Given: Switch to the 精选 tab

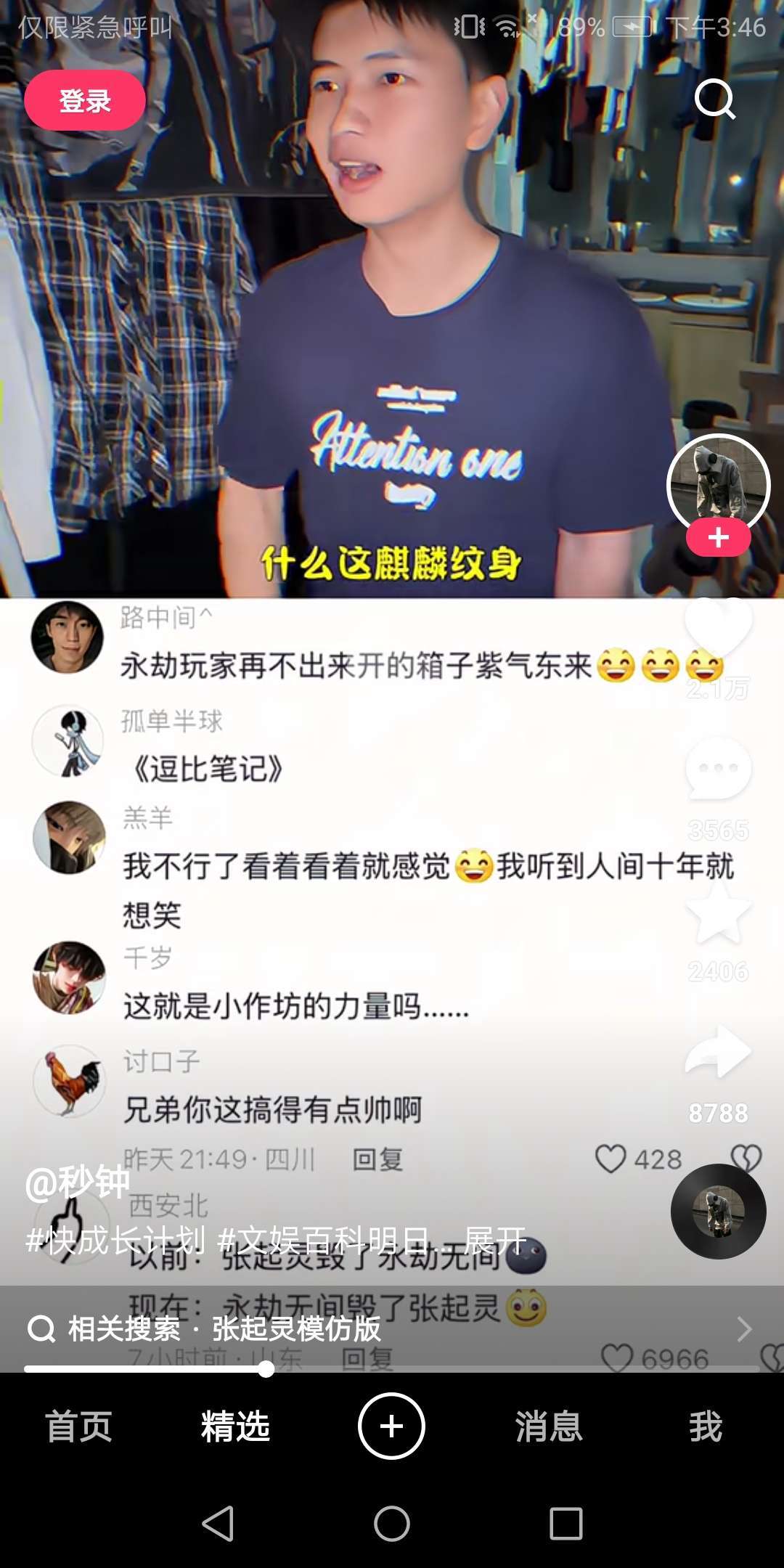Looking at the screenshot, I should pyautogui.click(x=235, y=1426).
